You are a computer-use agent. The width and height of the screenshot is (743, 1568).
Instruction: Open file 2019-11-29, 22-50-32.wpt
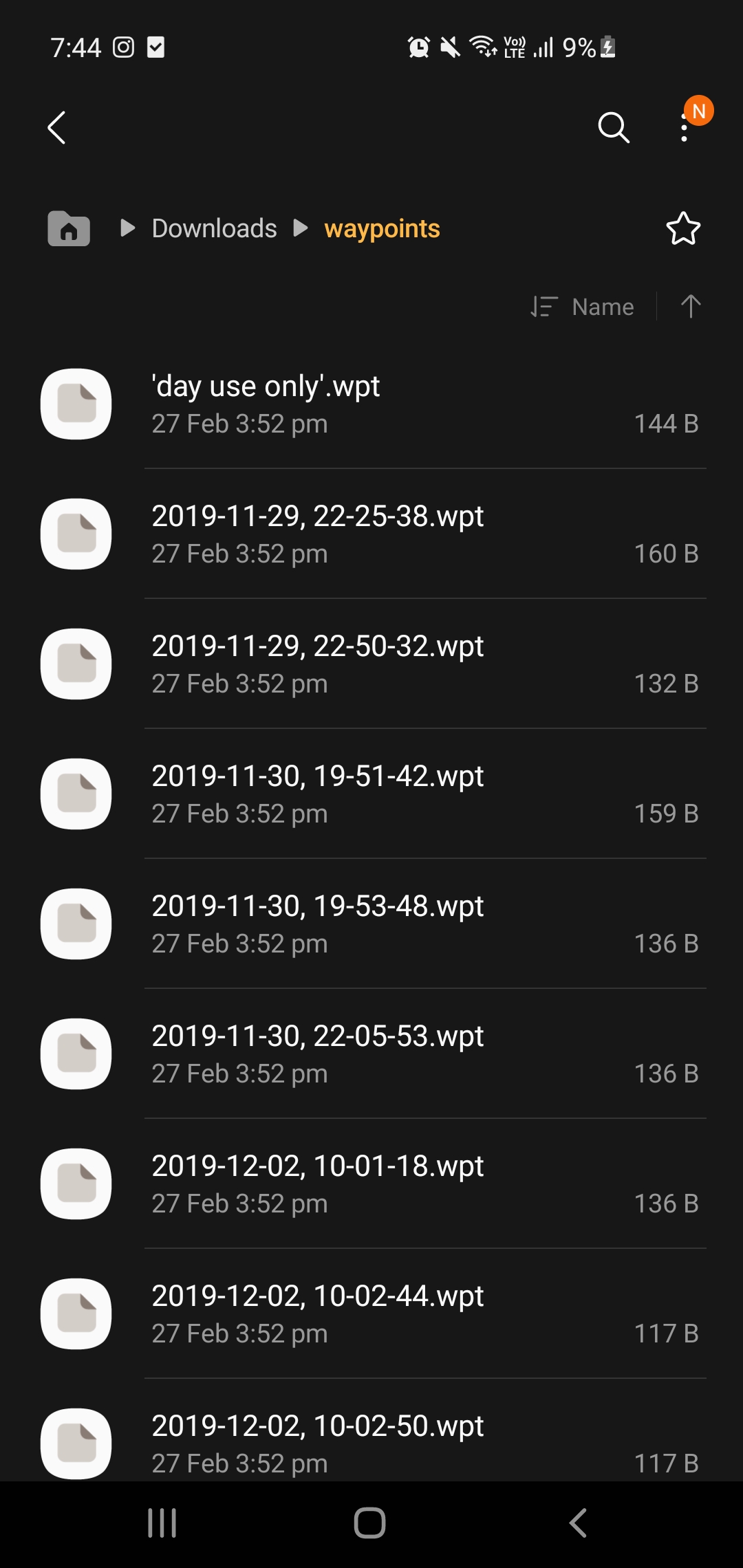[371, 664]
